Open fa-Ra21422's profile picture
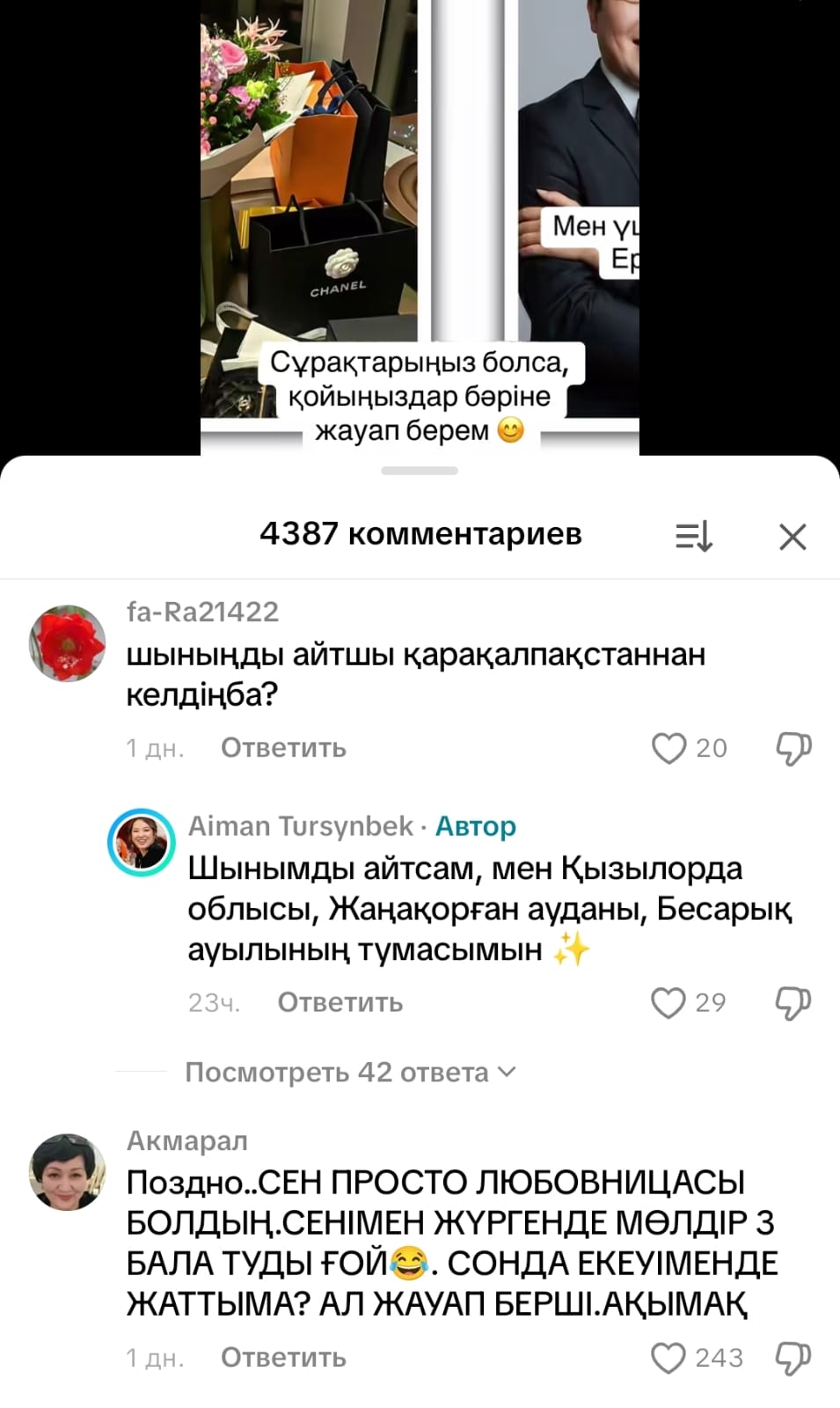Screen dimensions: 840x1408 pyautogui.click(x=68, y=643)
